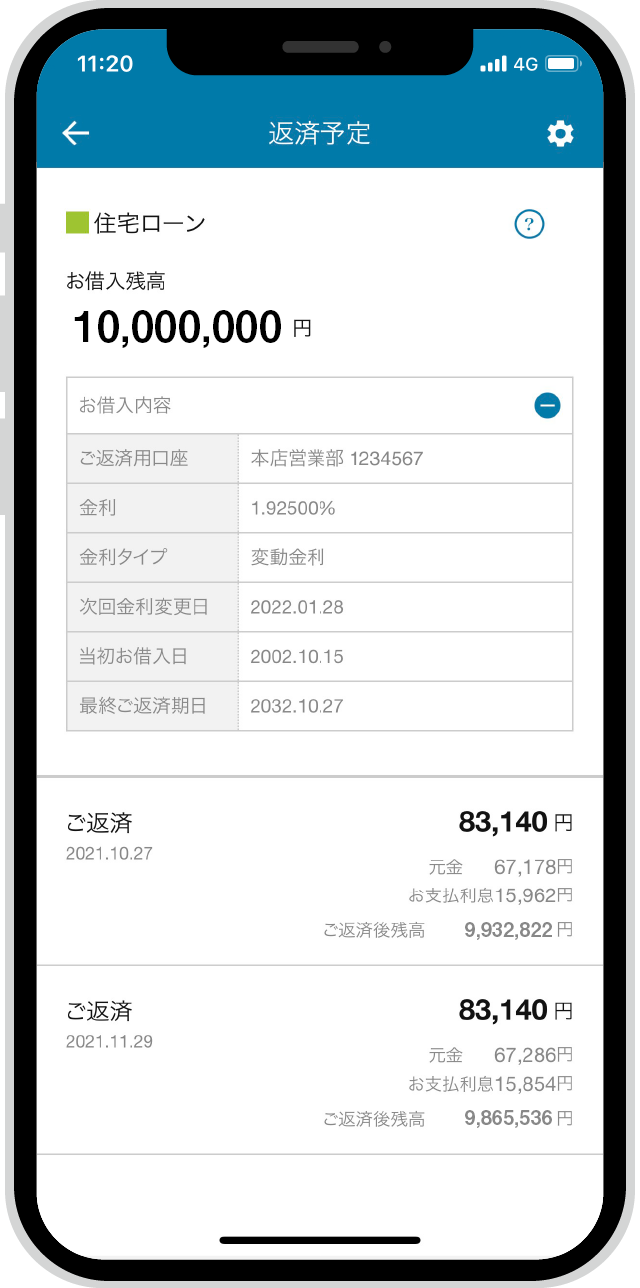This screenshot has height=1288, width=640.
Task: Go back using the arrow icon
Action: point(76,134)
